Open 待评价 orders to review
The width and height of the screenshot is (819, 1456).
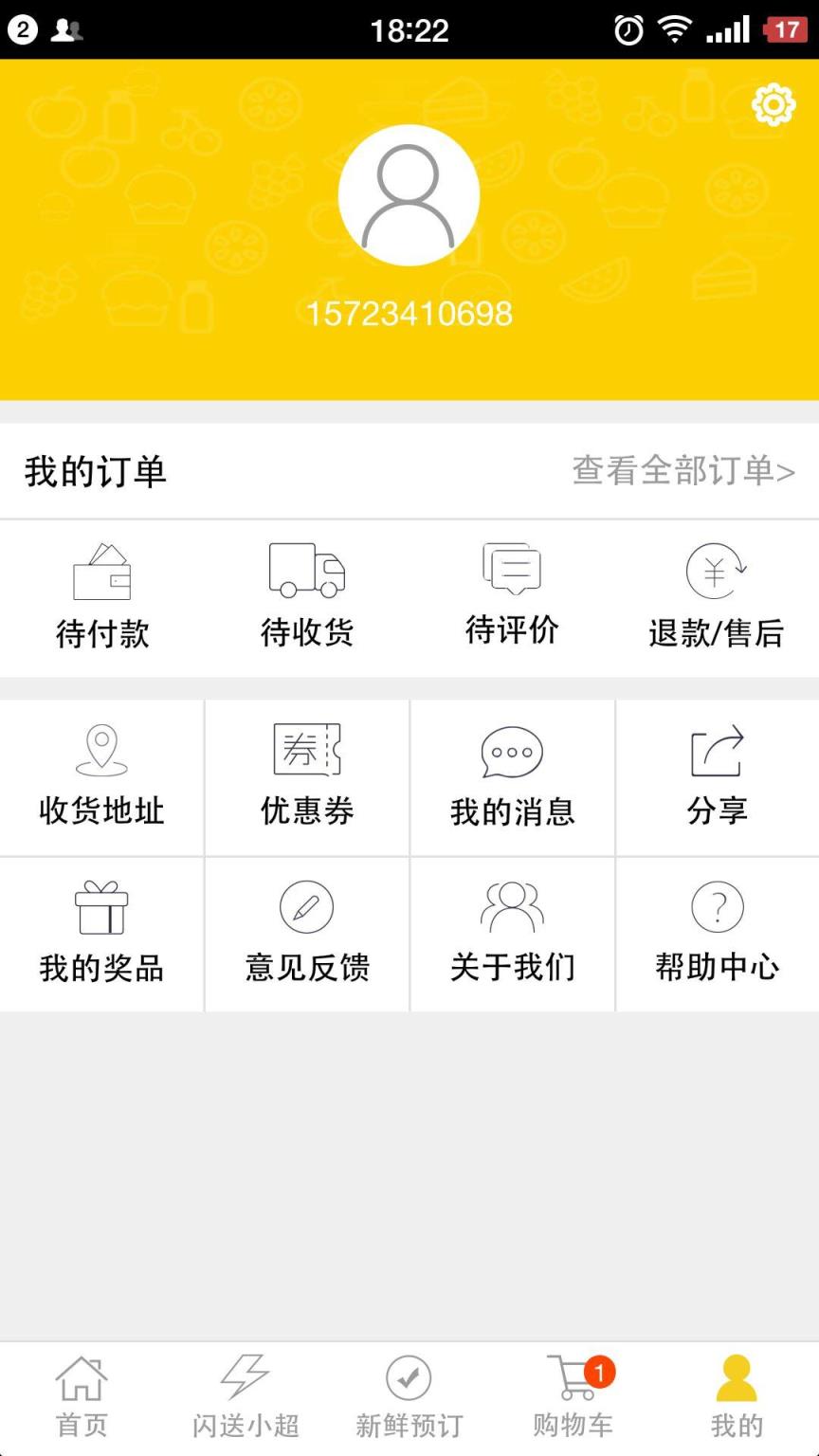tap(512, 597)
